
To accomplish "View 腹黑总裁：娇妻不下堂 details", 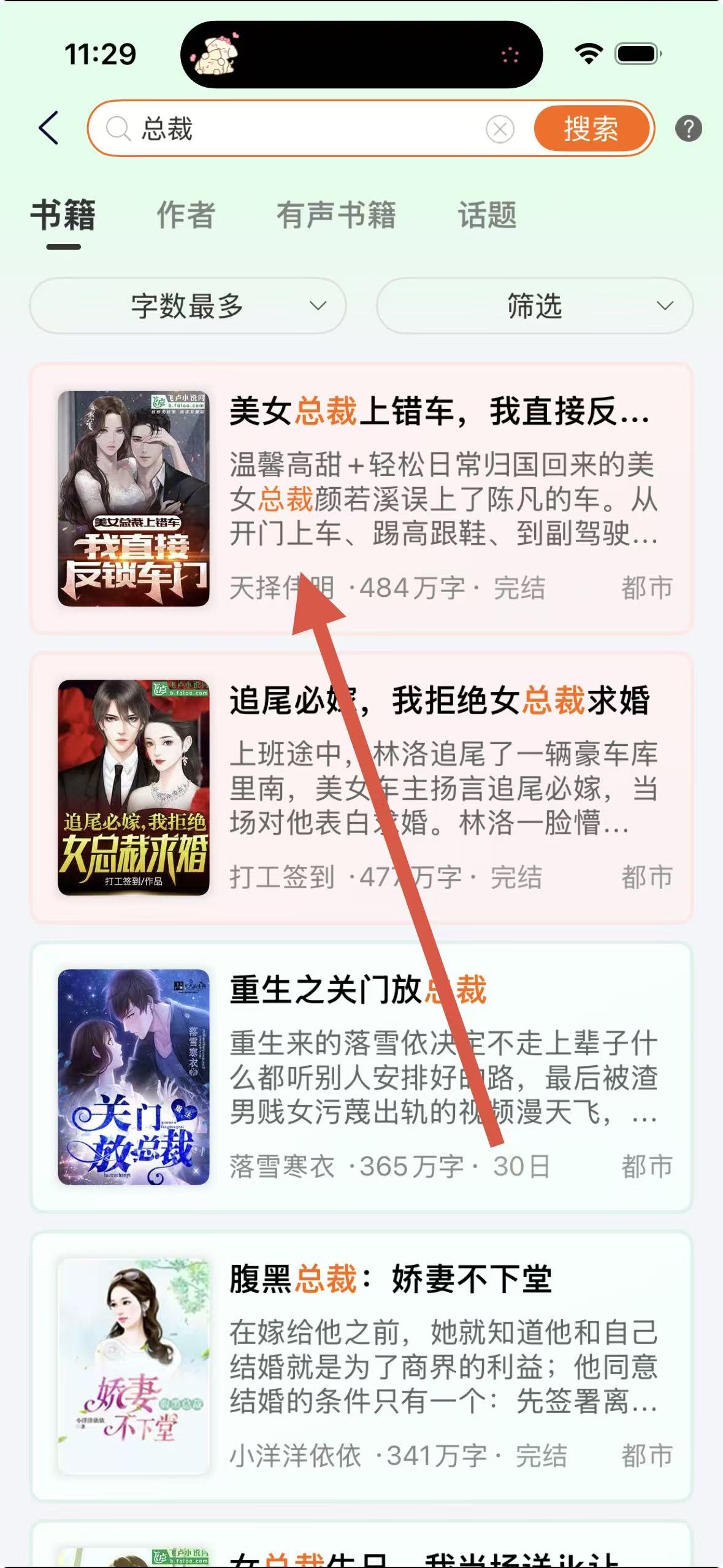I will click(391, 1280).
